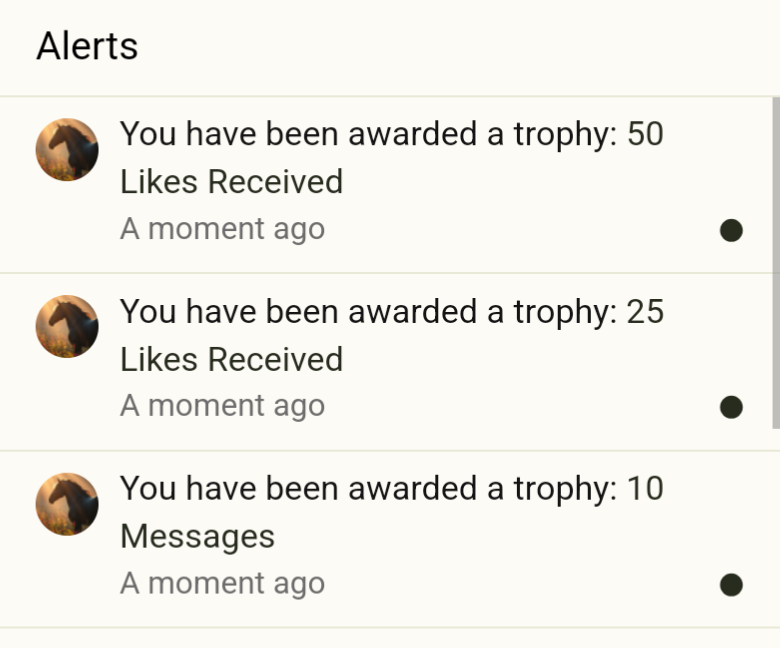
Task: Open the 10 Messages trophy alert
Action: [x=390, y=512]
